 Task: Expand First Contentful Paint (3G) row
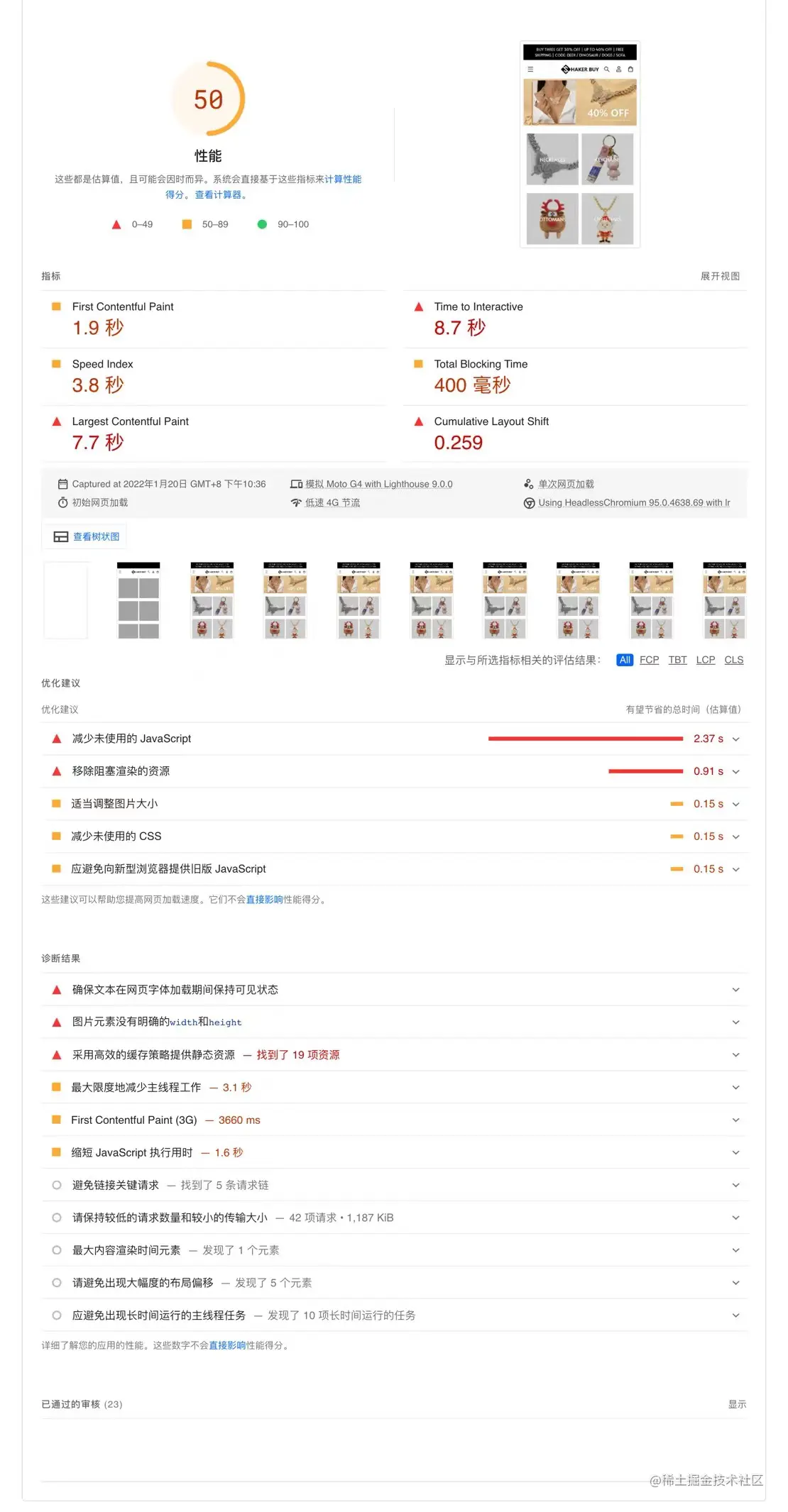(x=735, y=1120)
